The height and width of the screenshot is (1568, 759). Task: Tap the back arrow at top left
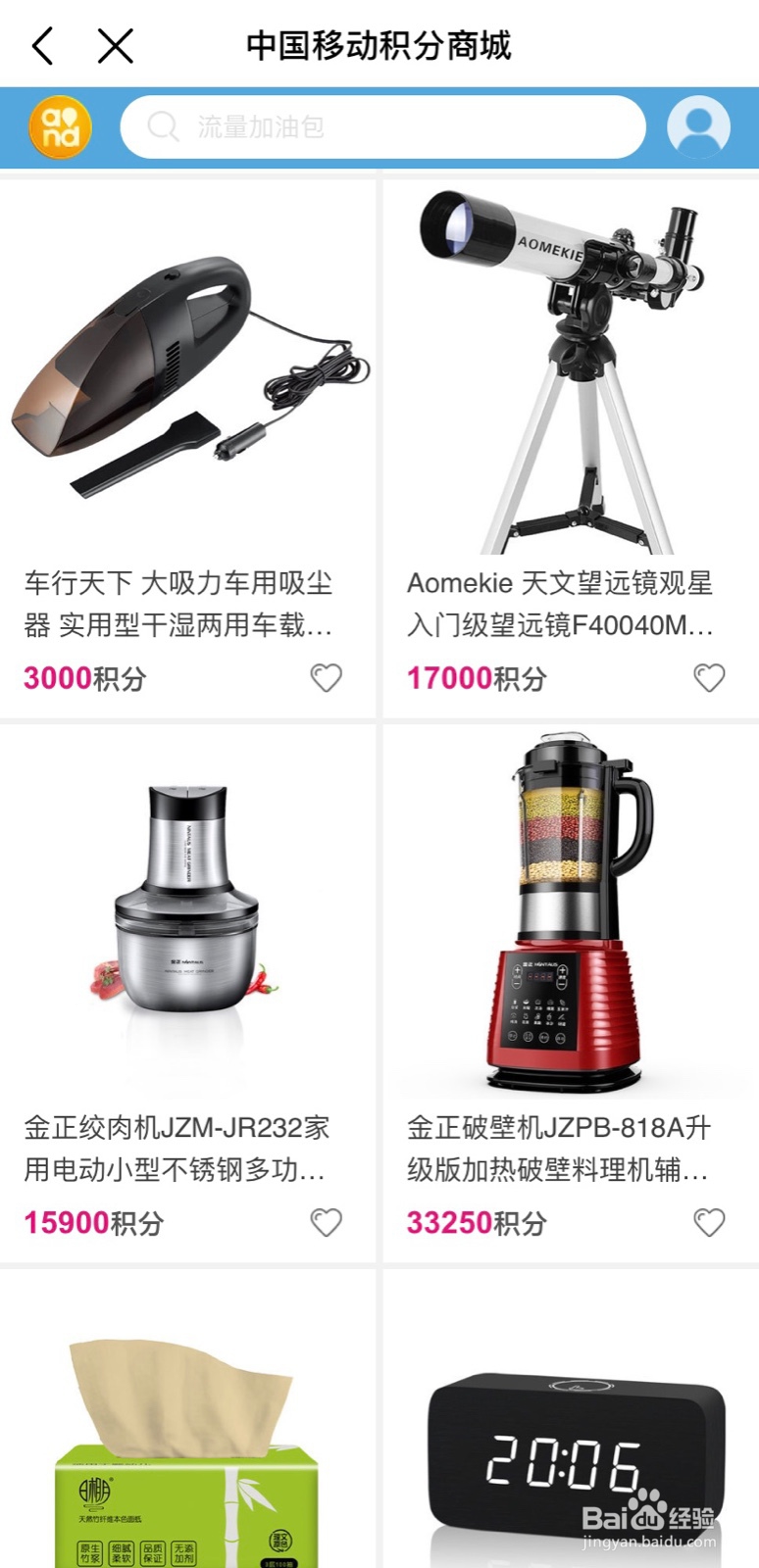[41, 45]
